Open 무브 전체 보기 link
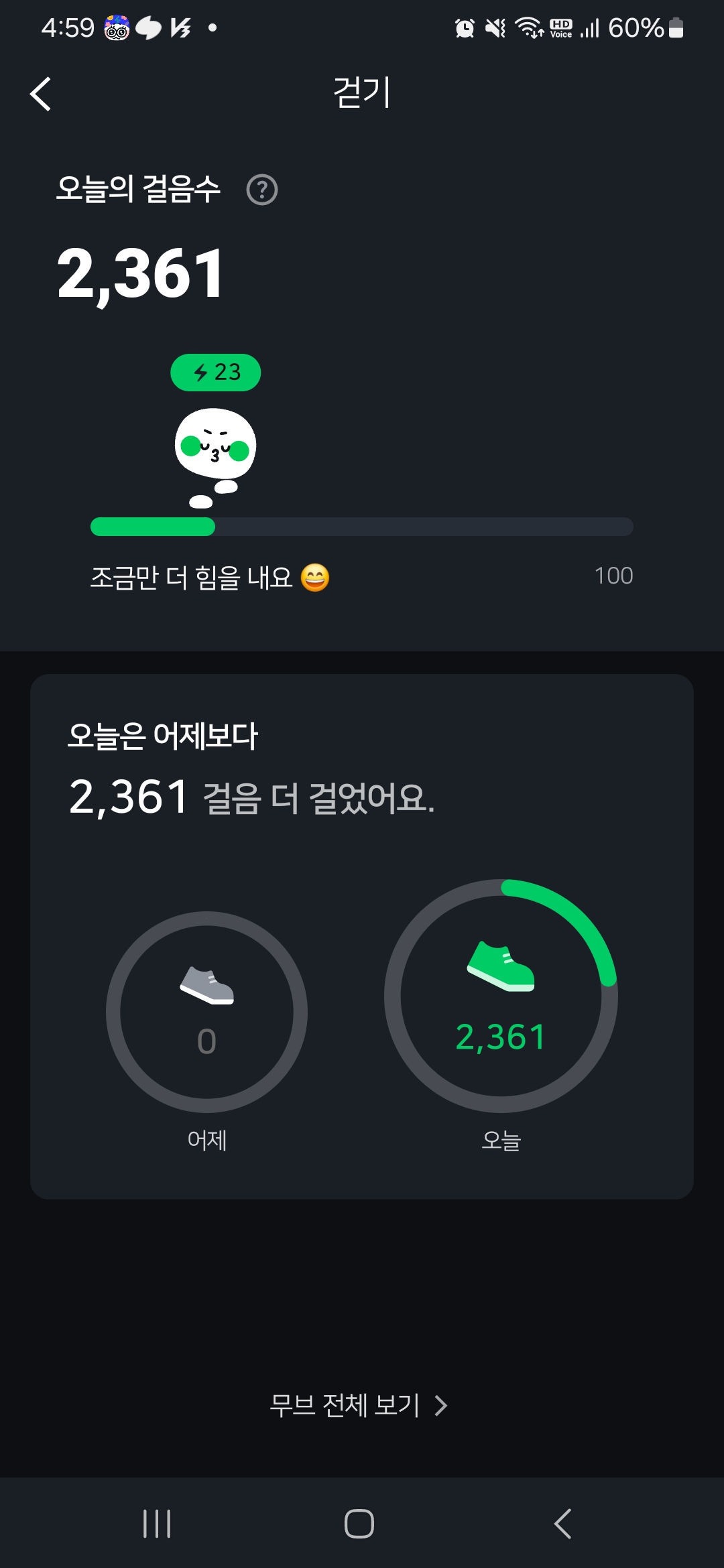The image size is (724, 1568). [x=358, y=1406]
